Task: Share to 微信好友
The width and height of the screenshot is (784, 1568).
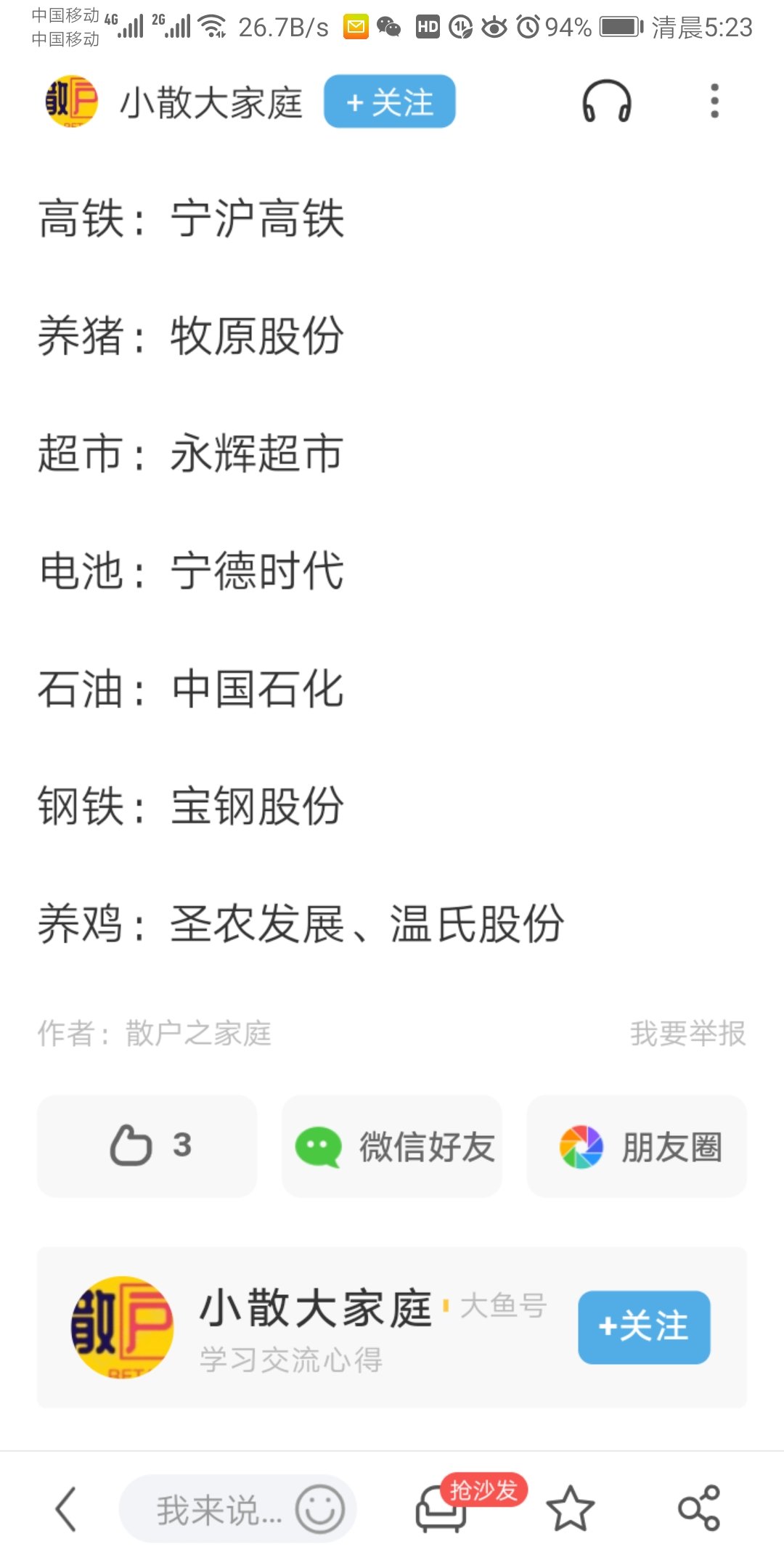Action: coord(392,1146)
